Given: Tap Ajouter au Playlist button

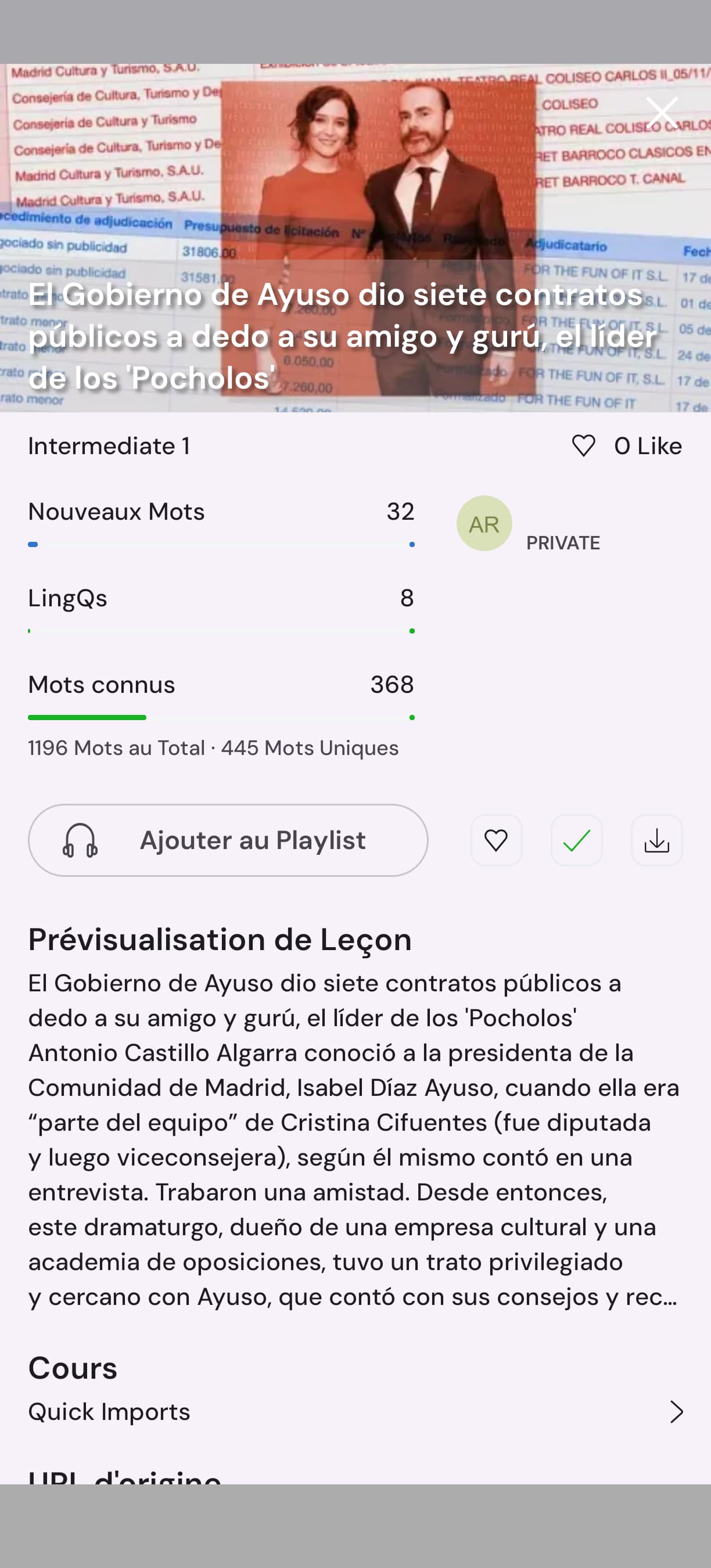Looking at the screenshot, I should pyautogui.click(x=228, y=840).
